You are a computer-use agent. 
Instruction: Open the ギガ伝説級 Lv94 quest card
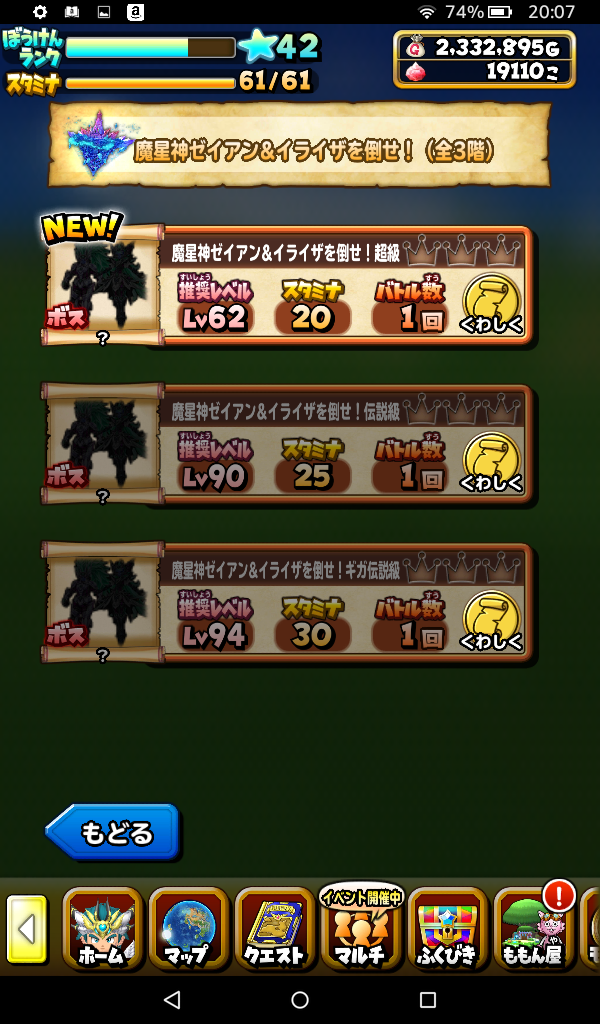pyautogui.click(x=300, y=603)
